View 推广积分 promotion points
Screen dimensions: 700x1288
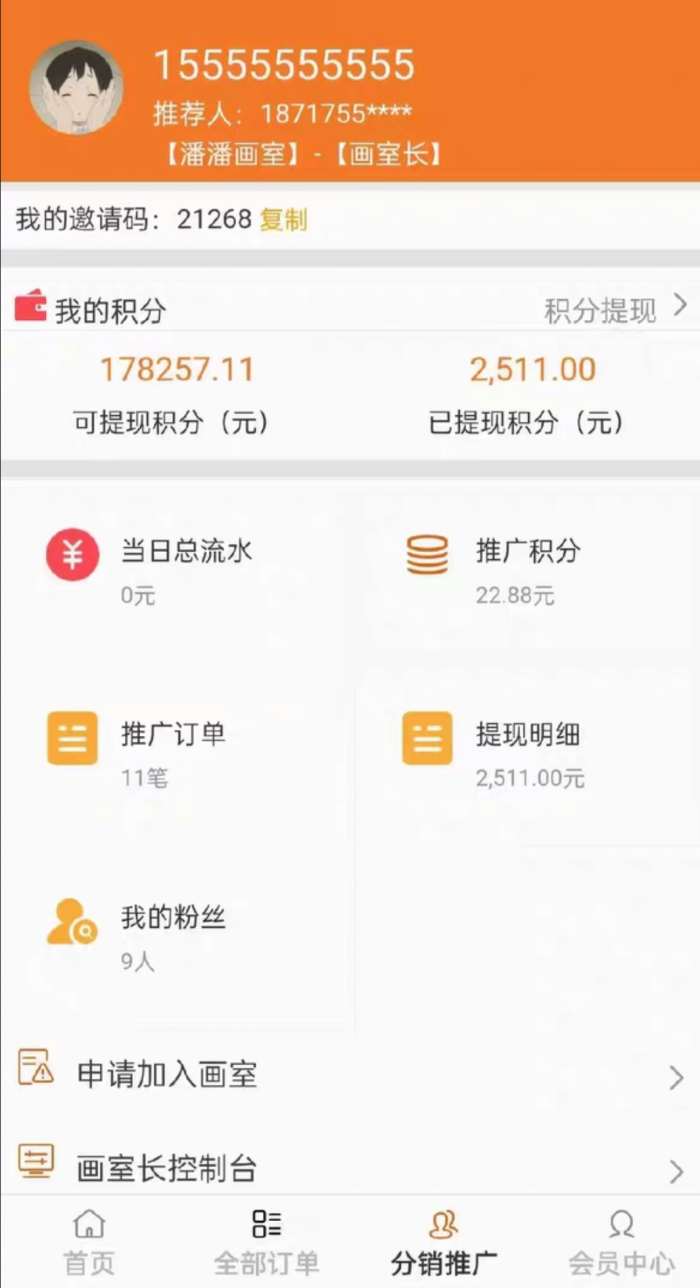pos(495,568)
